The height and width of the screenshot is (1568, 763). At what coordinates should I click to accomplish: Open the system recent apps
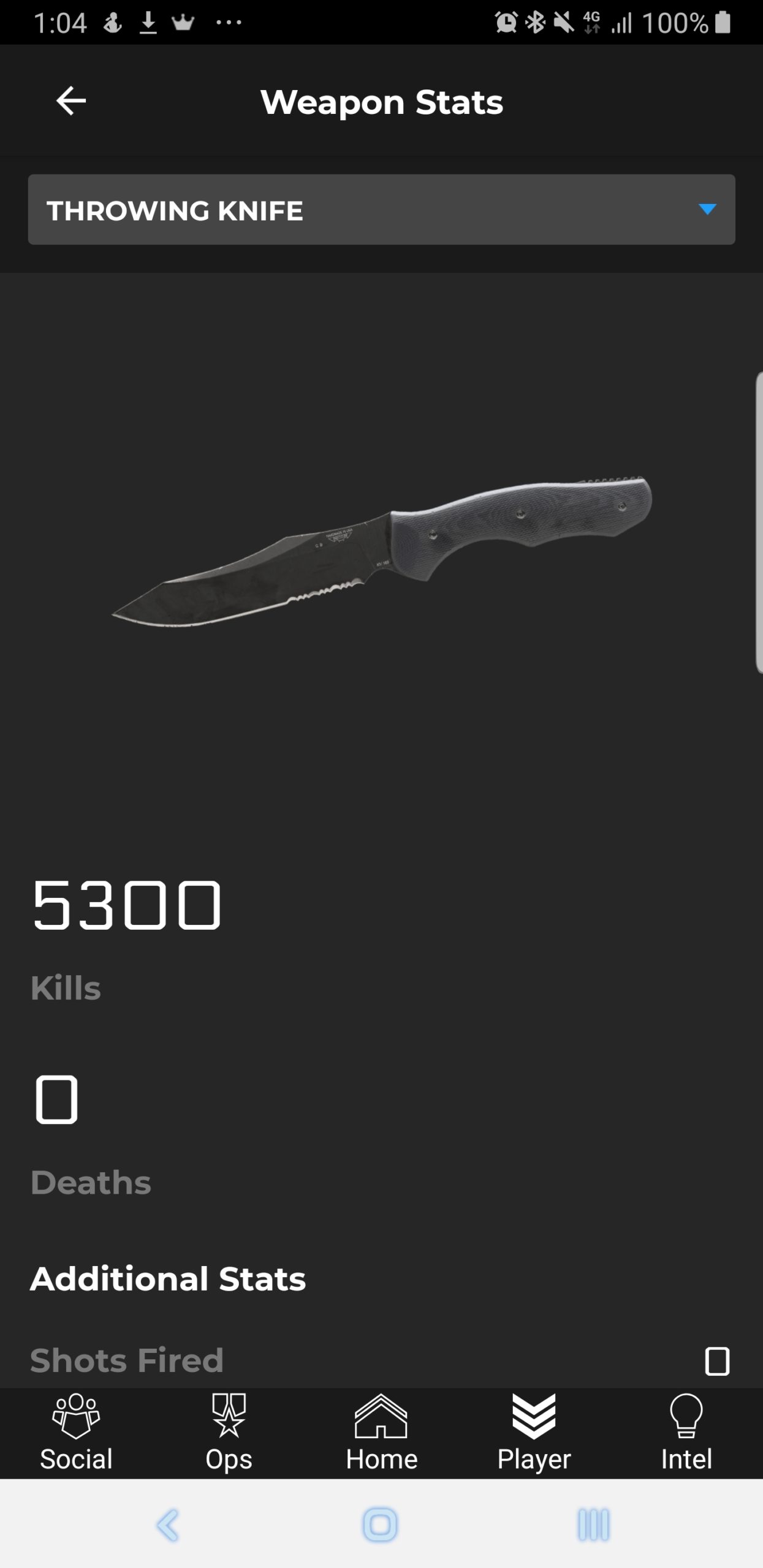[593, 1525]
